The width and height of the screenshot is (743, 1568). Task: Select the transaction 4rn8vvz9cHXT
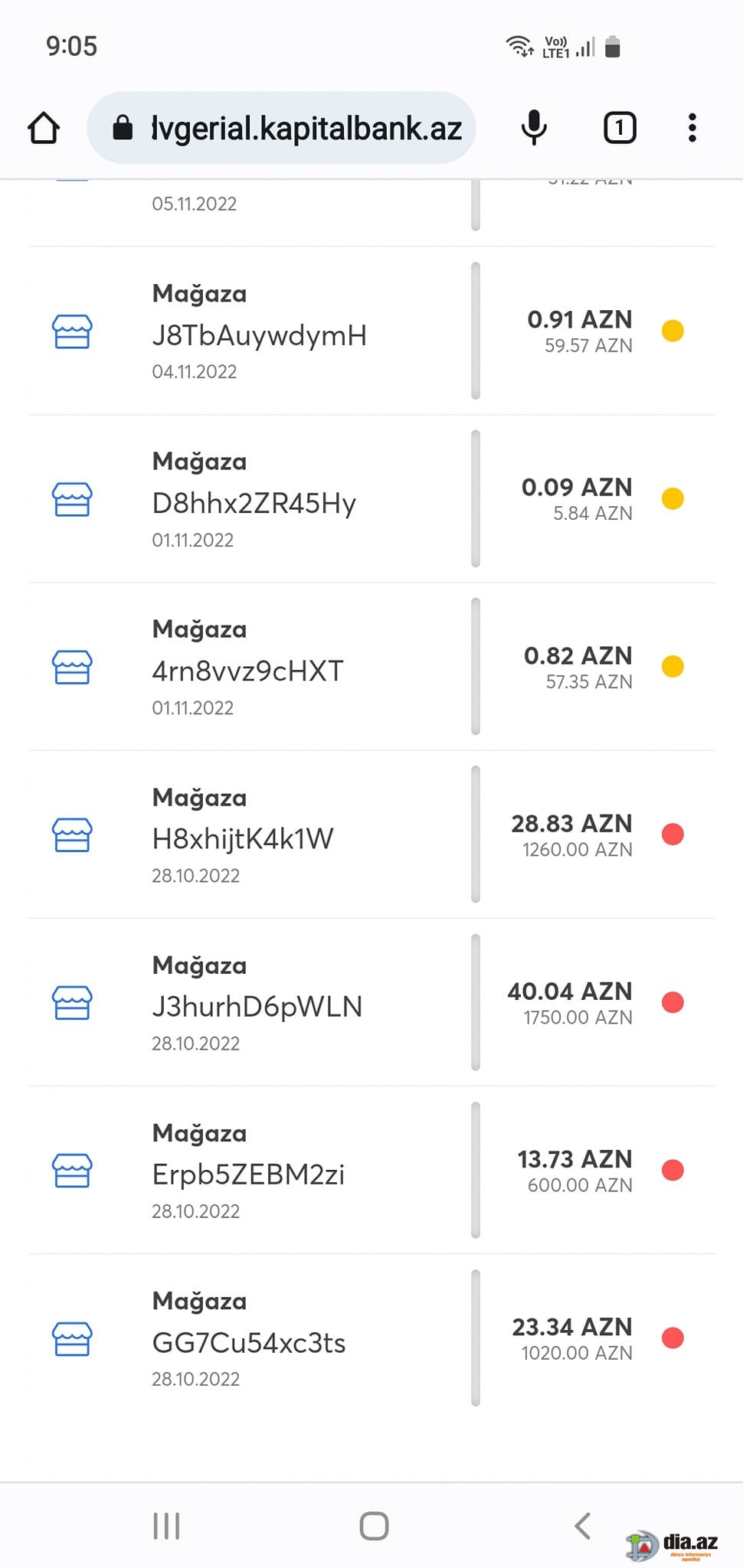coord(371,666)
